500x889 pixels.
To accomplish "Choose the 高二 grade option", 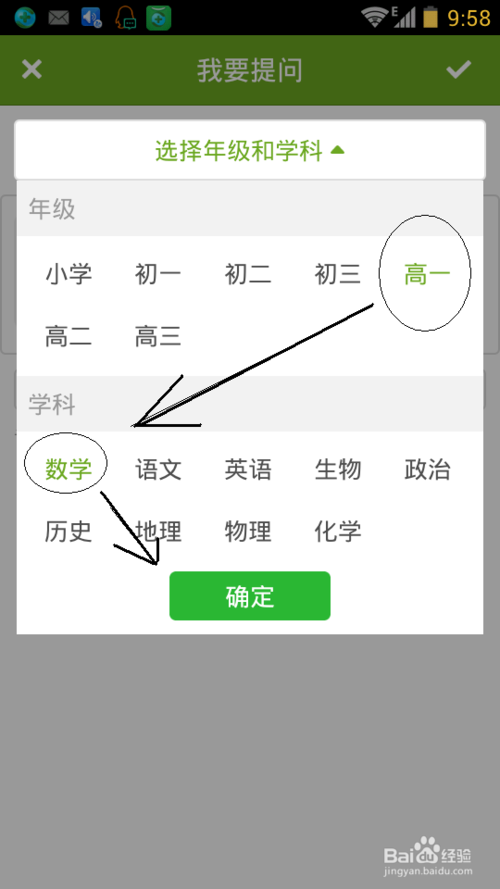I will [69, 337].
